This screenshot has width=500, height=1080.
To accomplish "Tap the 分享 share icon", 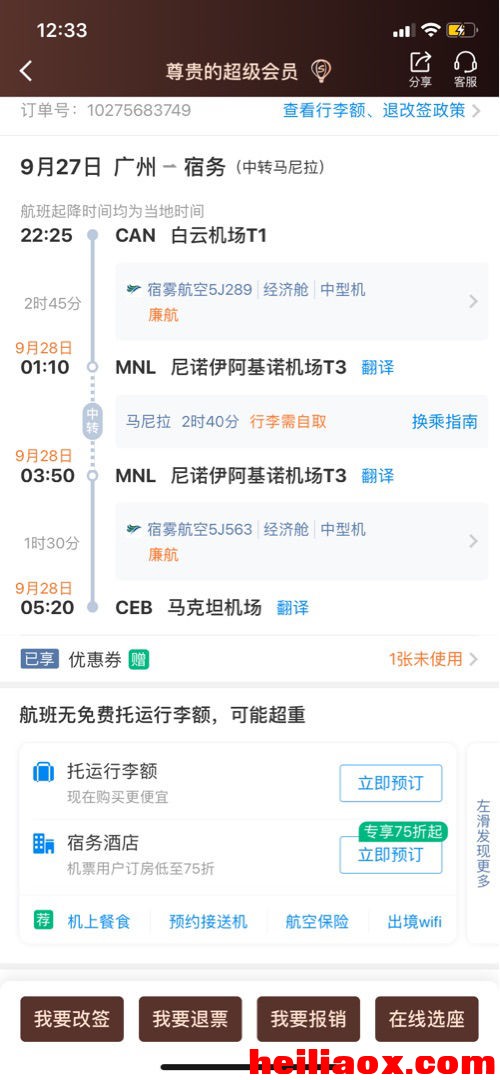I will point(420,70).
